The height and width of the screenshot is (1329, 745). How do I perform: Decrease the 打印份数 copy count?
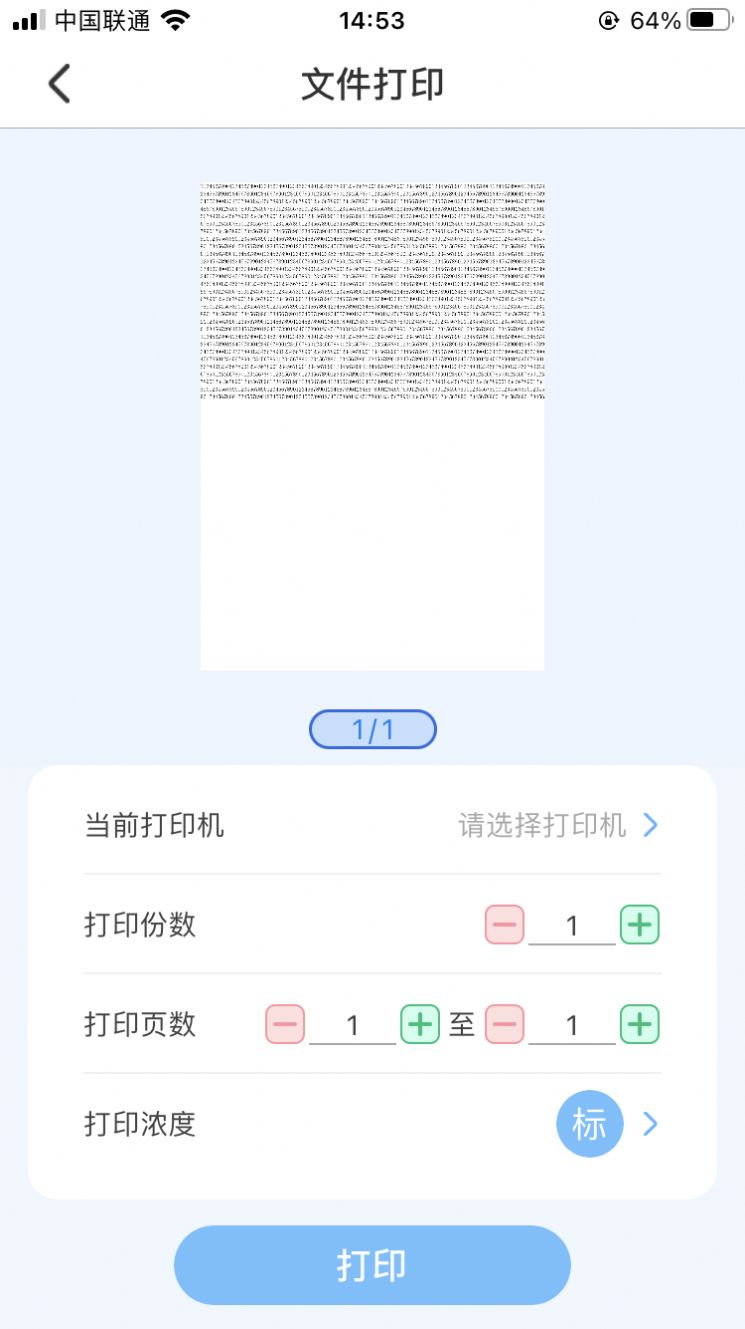(x=505, y=925)
